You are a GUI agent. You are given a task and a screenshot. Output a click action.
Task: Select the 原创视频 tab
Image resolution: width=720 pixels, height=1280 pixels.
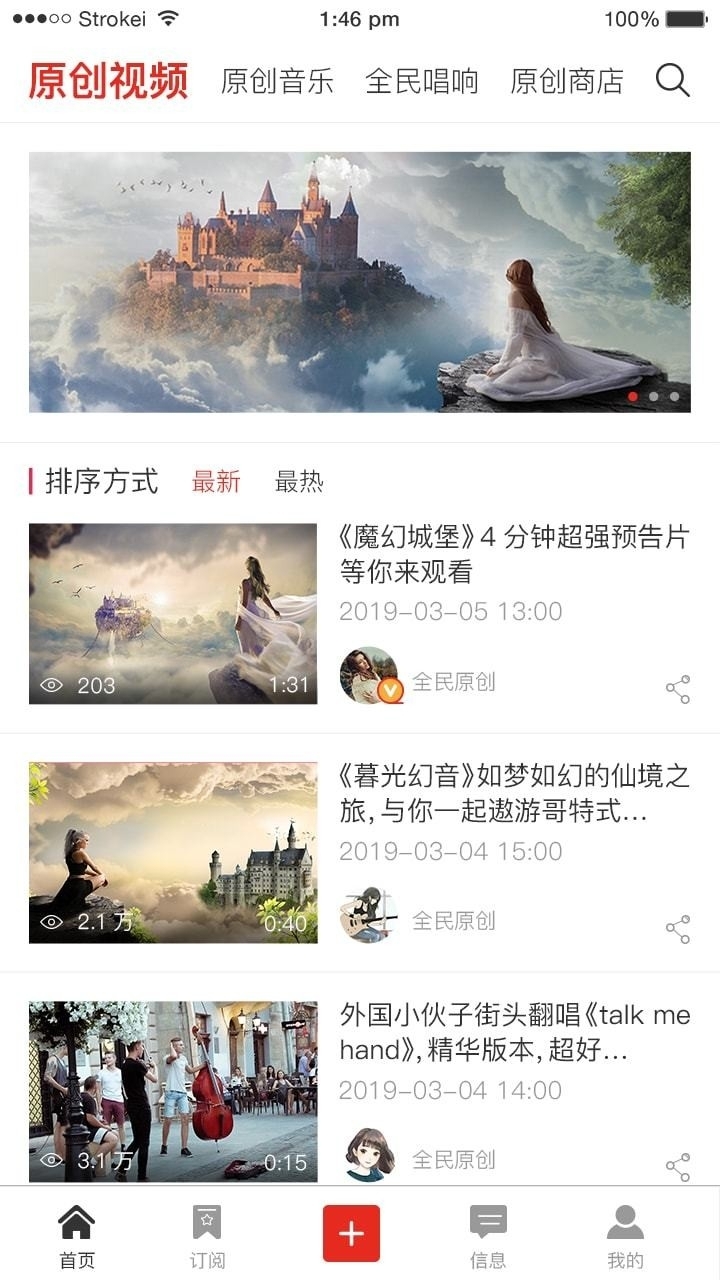(108, 81)
